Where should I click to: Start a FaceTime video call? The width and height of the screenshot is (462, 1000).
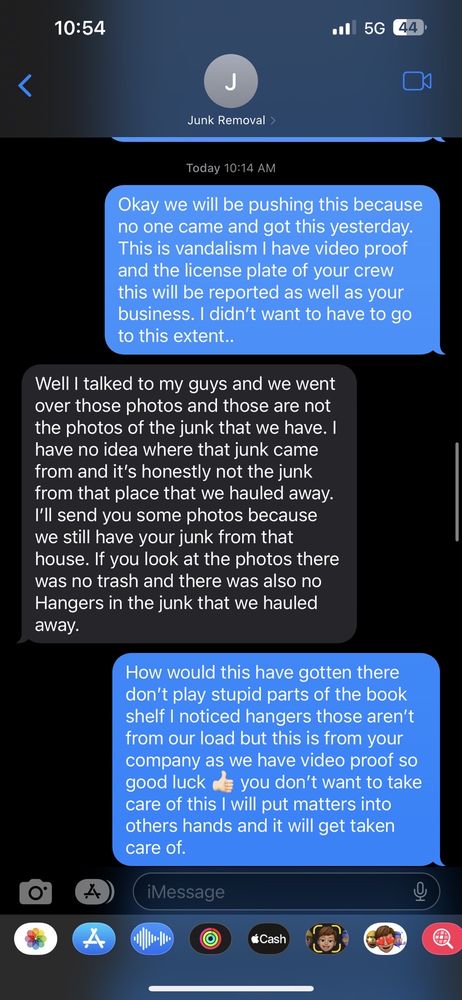click(x=417, y=81)
